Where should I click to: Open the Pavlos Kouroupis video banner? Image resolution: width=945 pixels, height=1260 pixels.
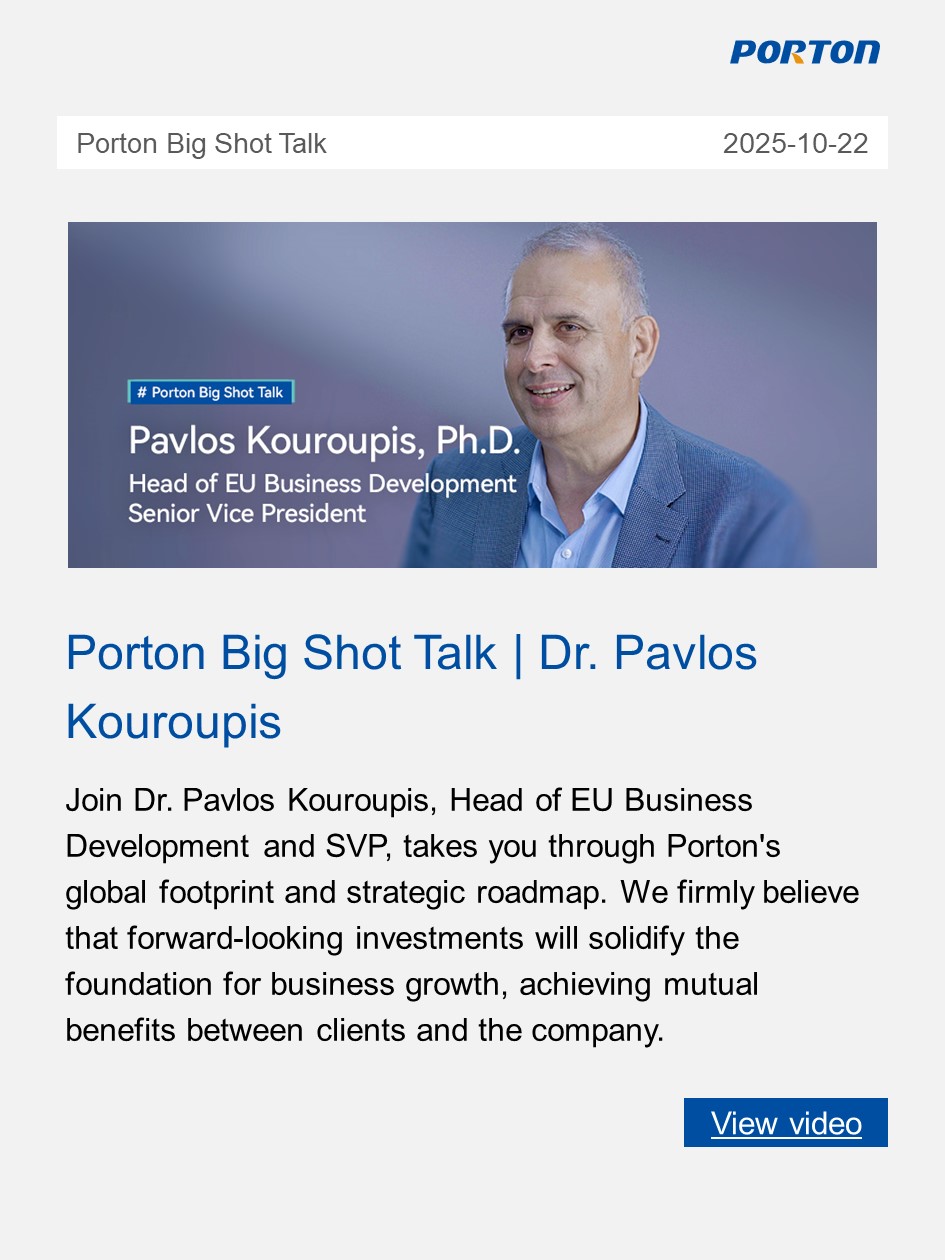[x=472, y=395]
